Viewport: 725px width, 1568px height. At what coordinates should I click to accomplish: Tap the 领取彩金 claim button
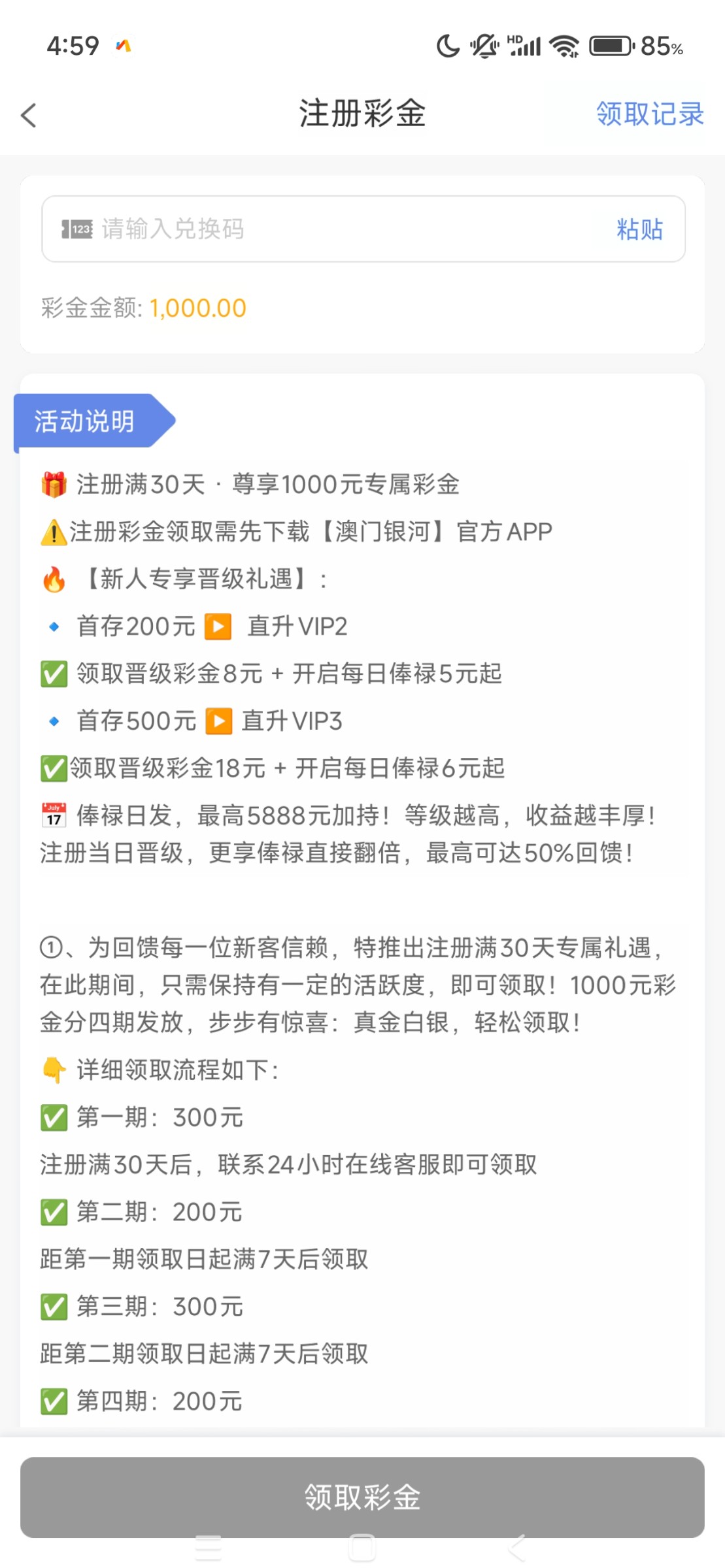tap(362, 1496)
